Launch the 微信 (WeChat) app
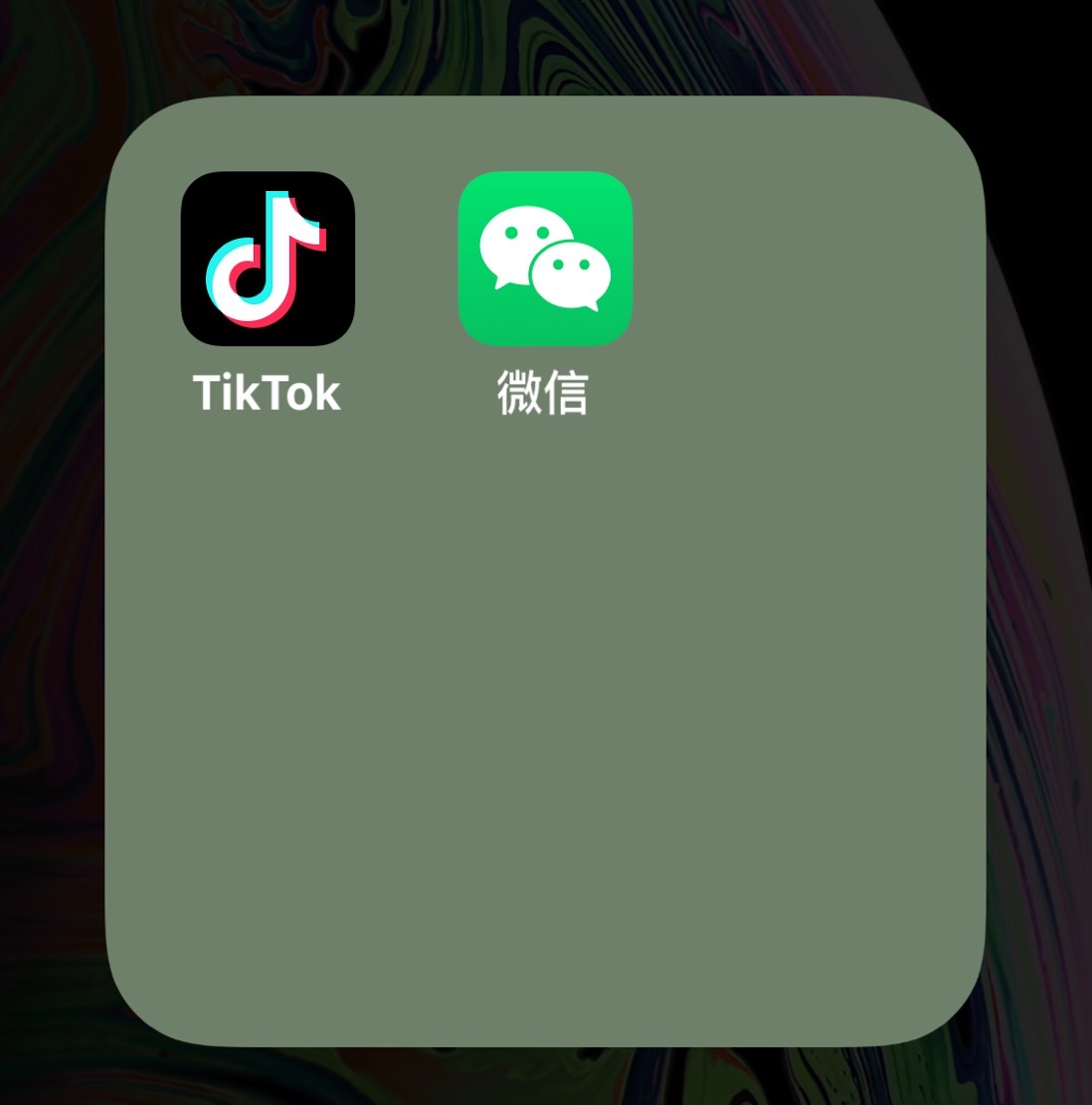 pos(545,259)
